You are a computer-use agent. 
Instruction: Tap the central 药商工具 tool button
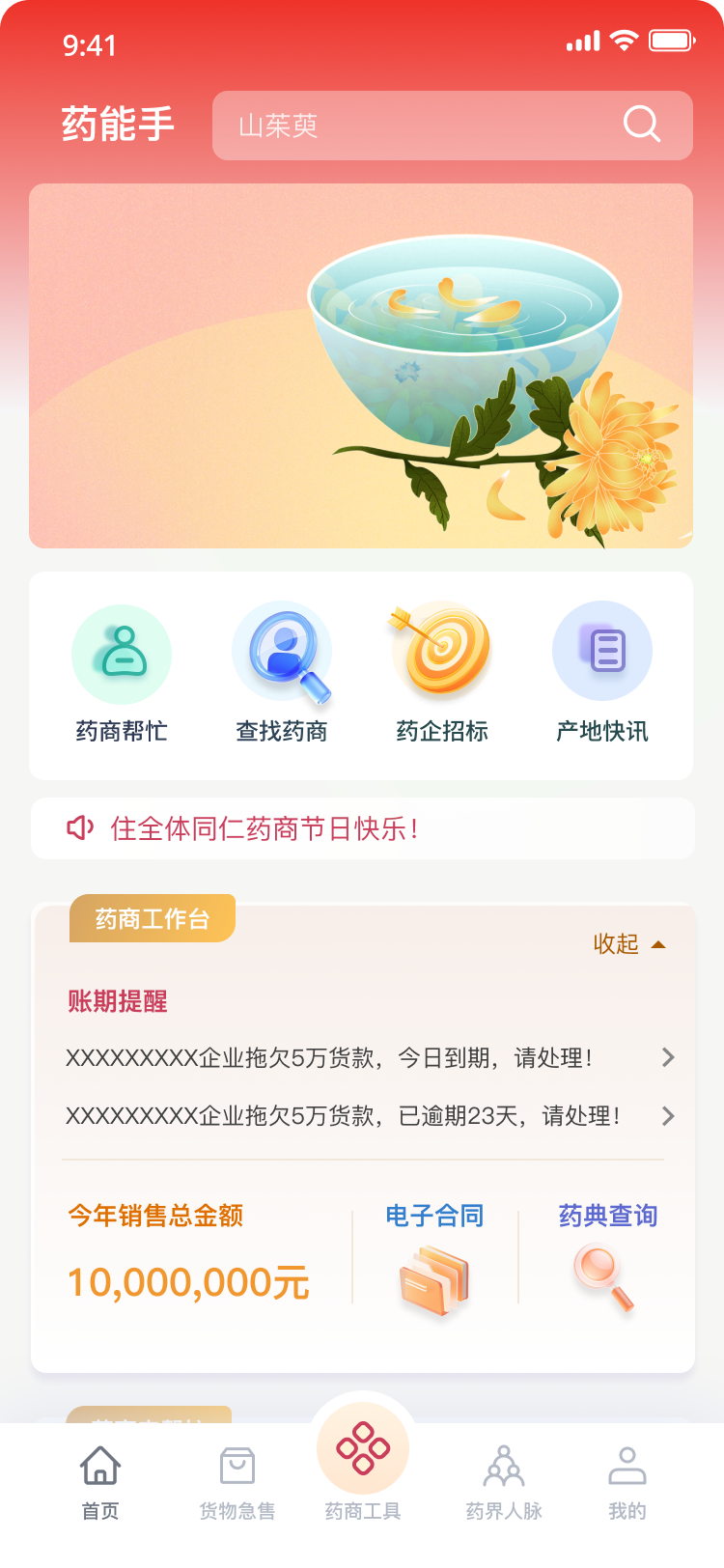coord(362,1448)
